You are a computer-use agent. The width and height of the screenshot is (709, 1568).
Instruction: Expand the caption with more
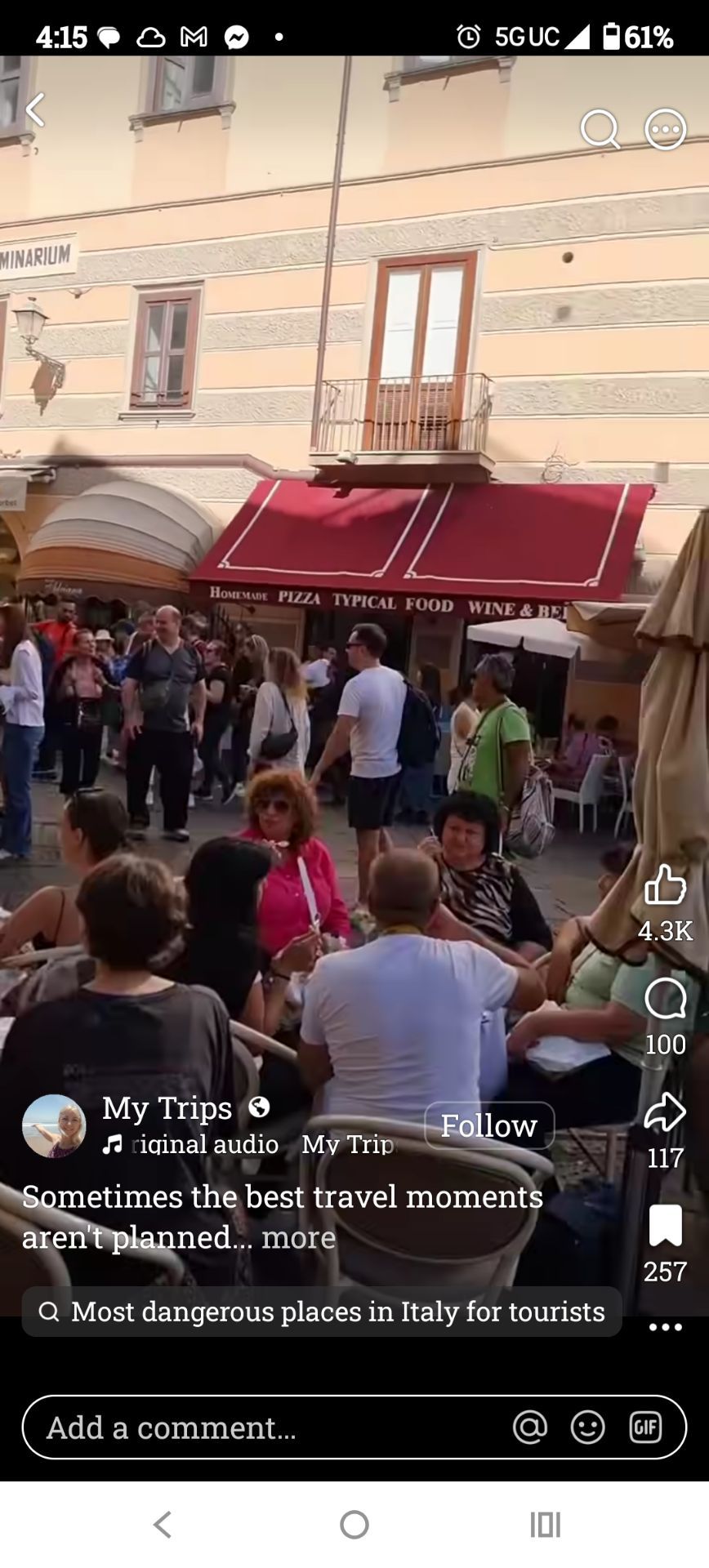[x=298, y=1237]
